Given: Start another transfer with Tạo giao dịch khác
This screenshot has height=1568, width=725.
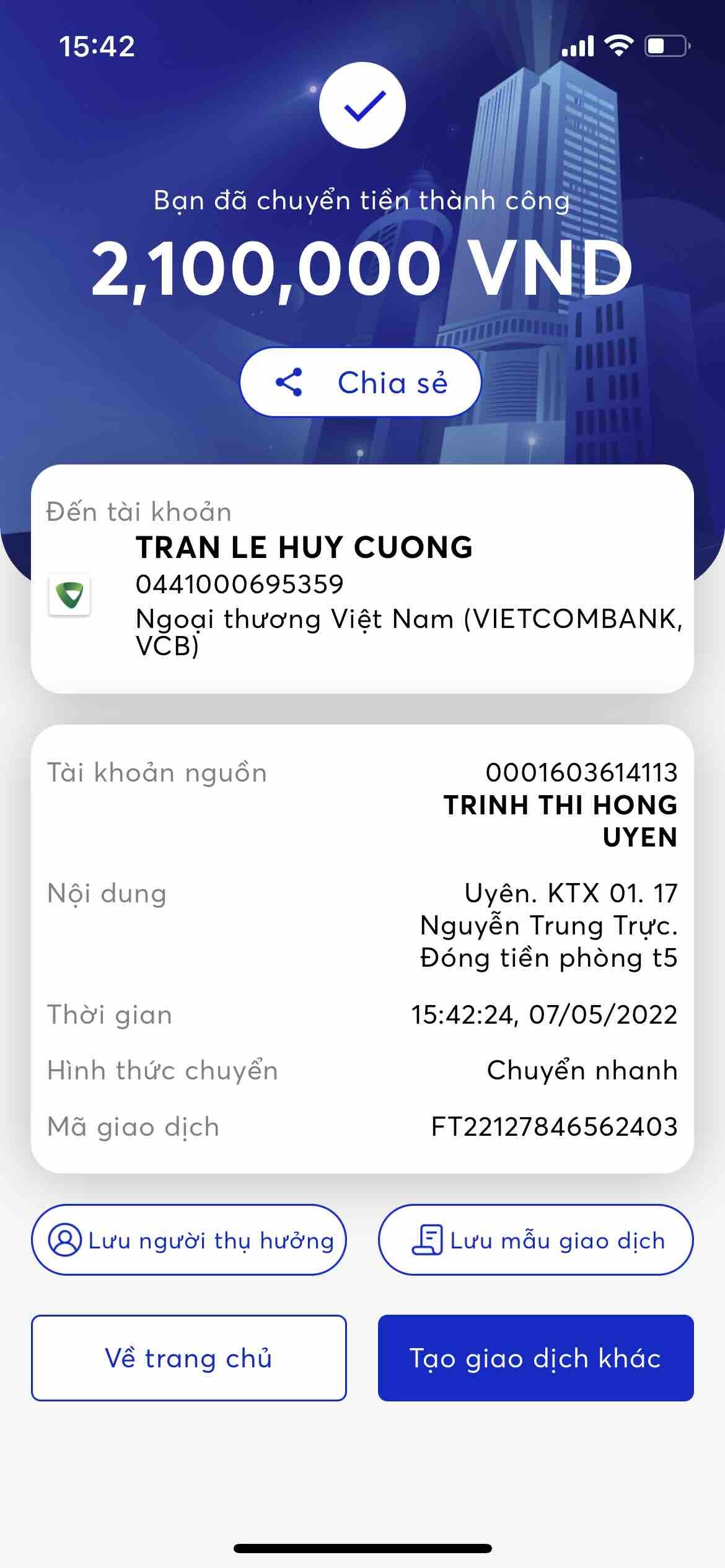Looking at the screenshot, I should click(x=536, y=1357).
